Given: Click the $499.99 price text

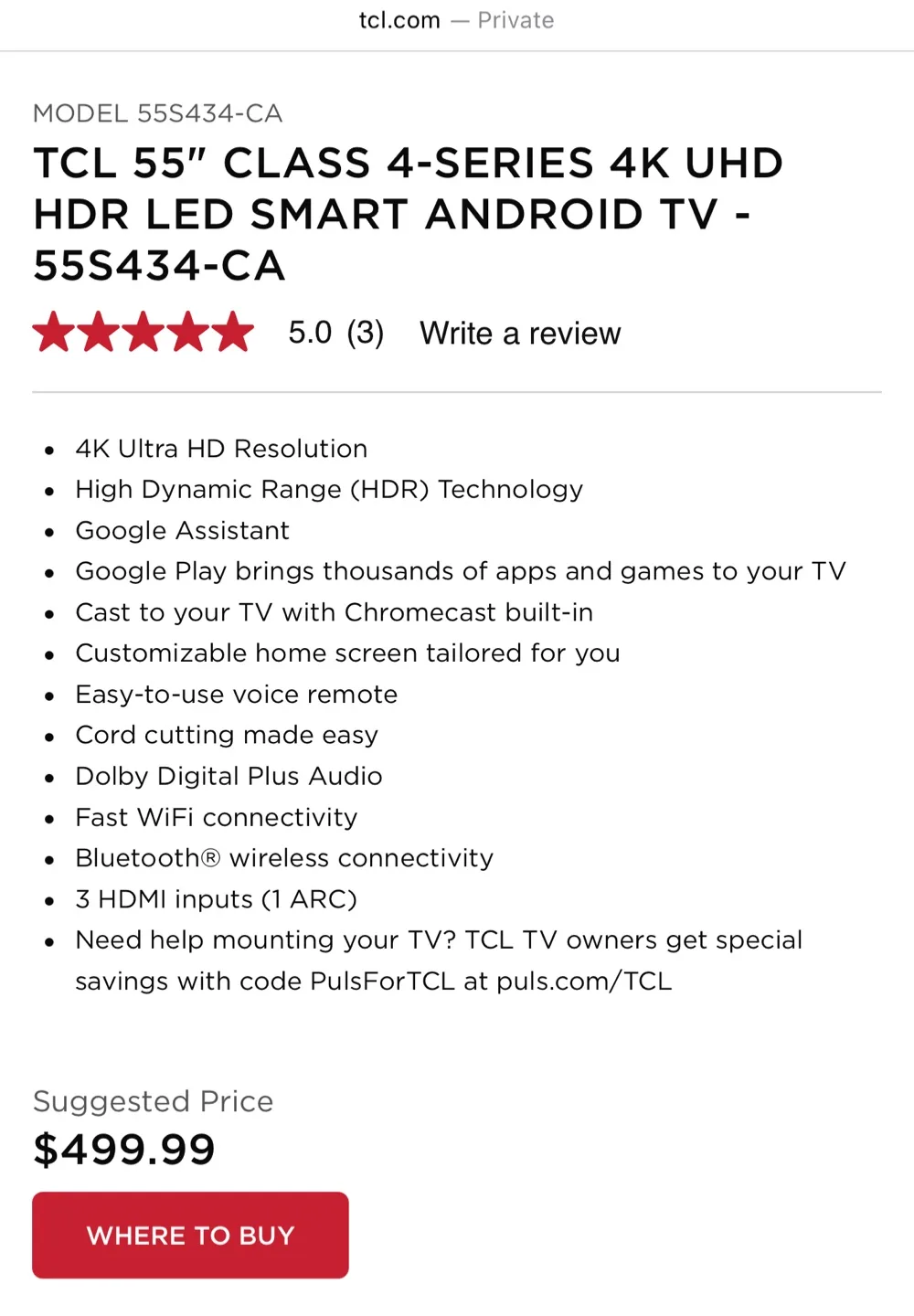Looking at the screenshot, I should click(124, 1150).
